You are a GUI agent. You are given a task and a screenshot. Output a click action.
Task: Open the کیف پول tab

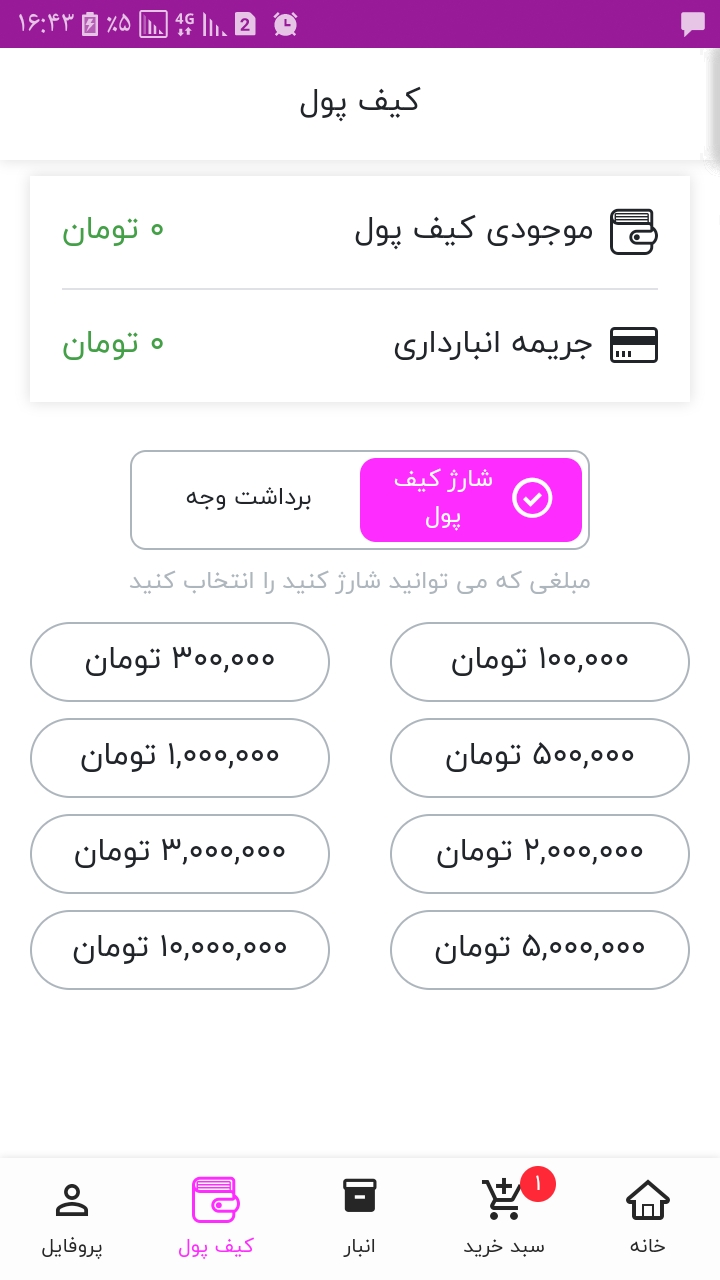pos(216,1216)
